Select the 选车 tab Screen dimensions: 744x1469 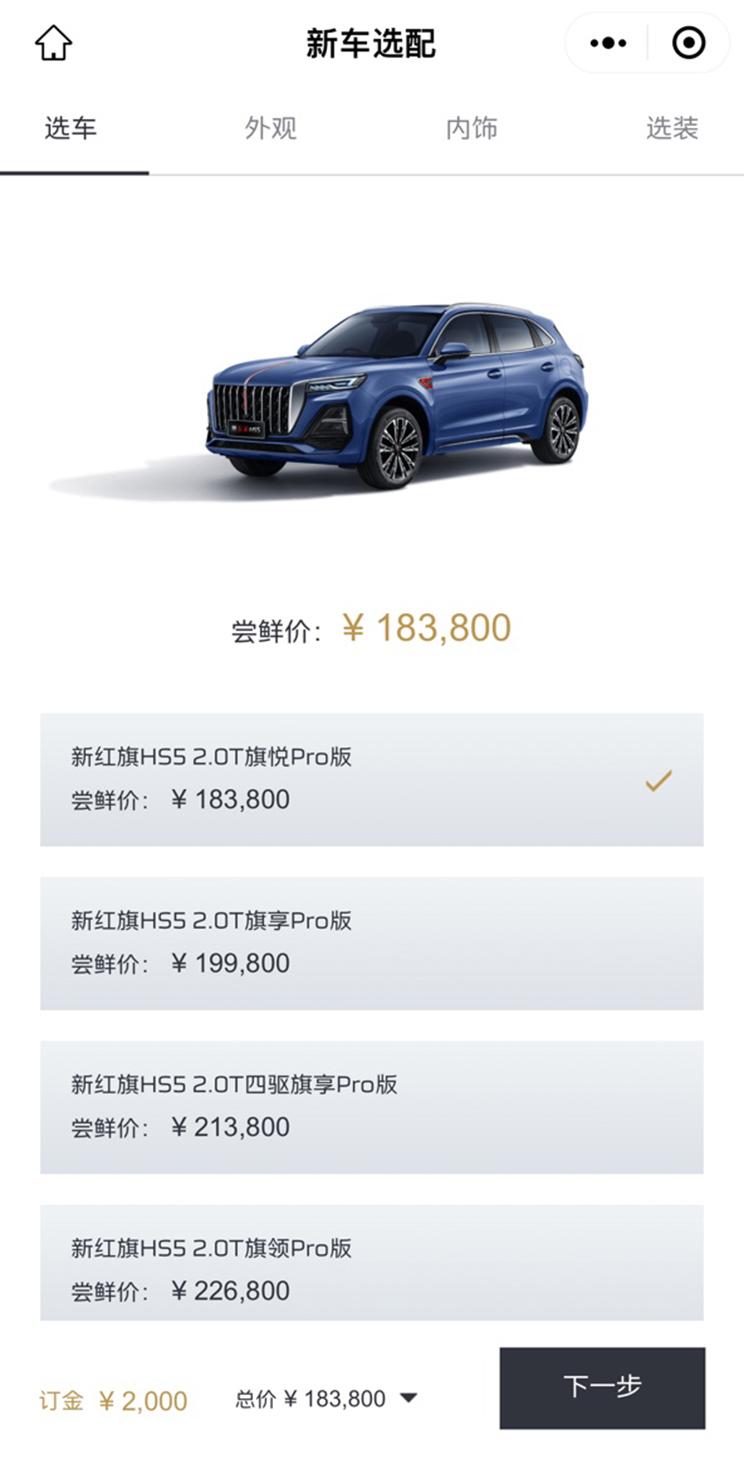(x=71, y=128)
